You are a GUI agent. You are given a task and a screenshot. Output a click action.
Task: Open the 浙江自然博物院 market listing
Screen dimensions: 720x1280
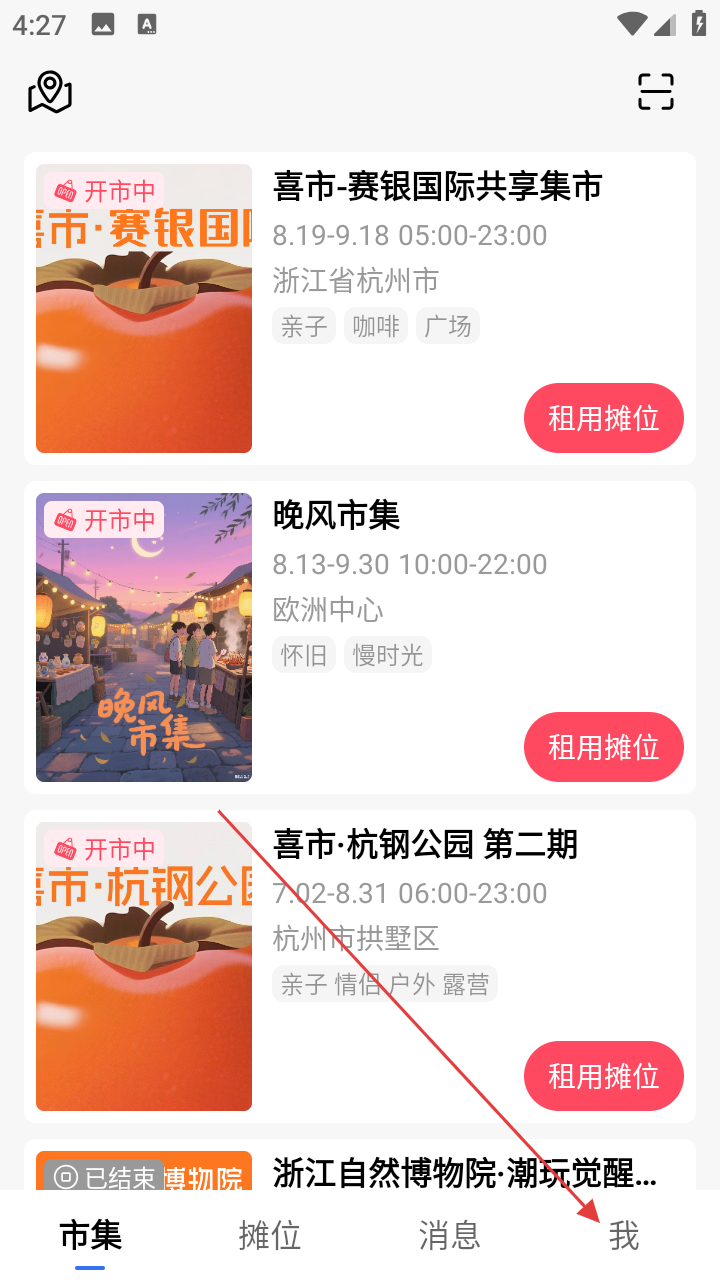[464, 1174]
